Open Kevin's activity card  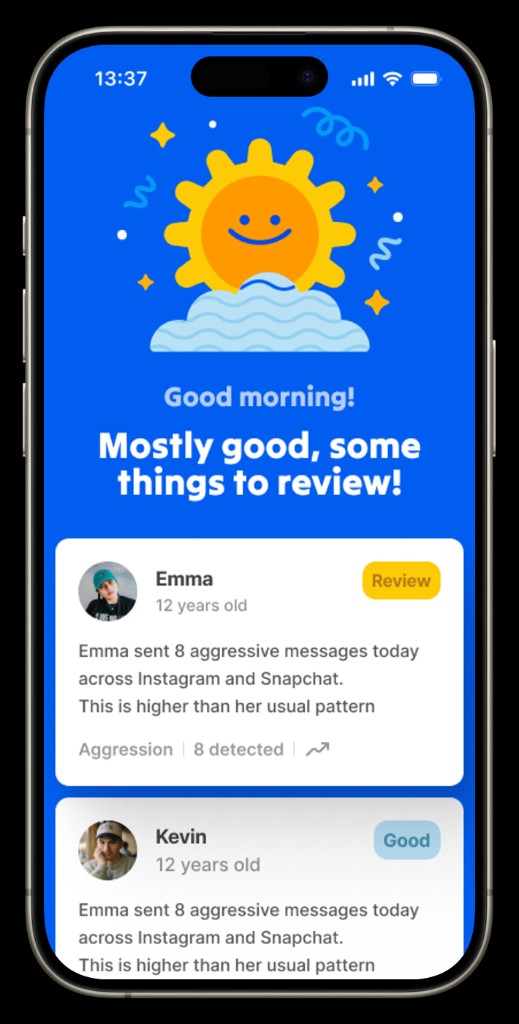pyautogui.click(x=259, y=887)
